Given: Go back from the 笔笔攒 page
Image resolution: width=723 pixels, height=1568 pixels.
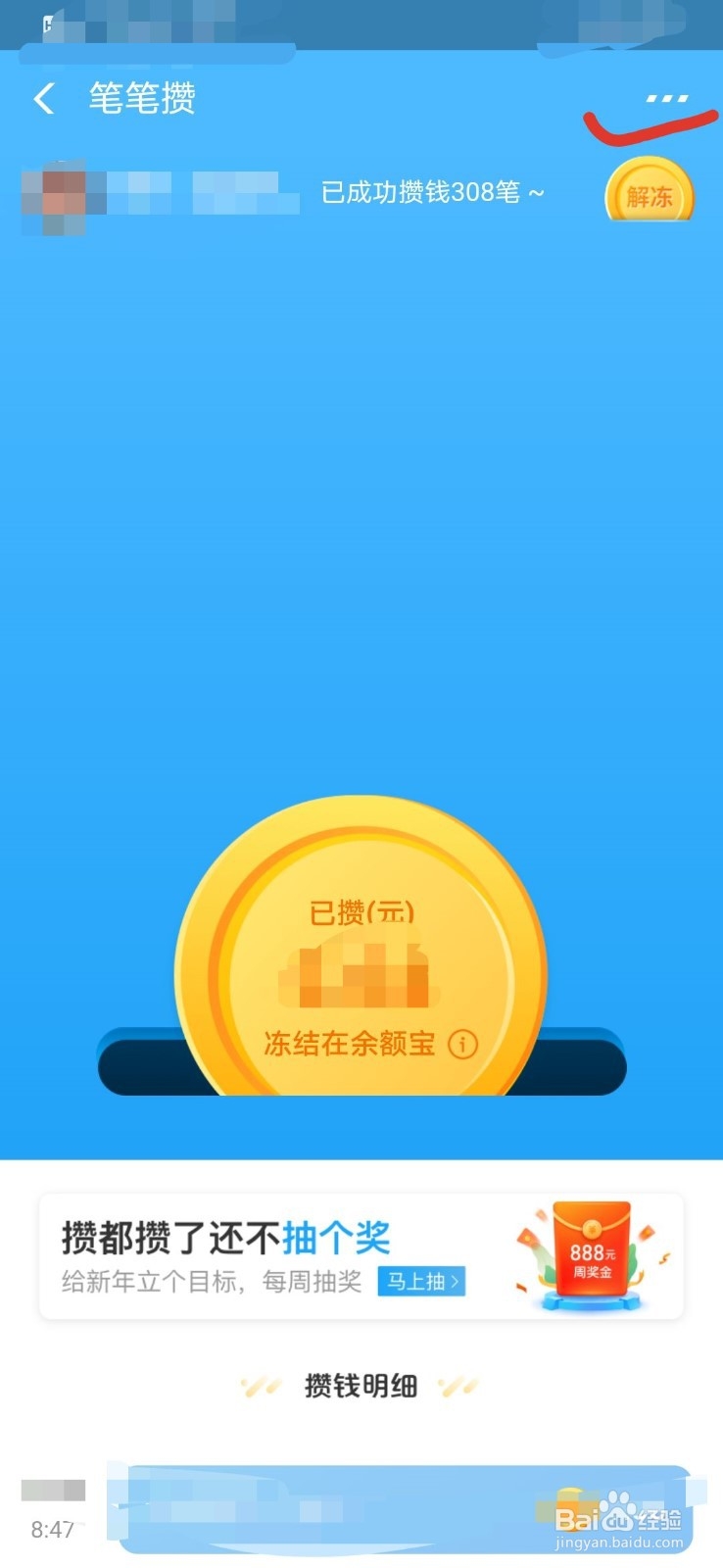Looking at the screenshot, I should pyautogui.click(x=44, y=99).
